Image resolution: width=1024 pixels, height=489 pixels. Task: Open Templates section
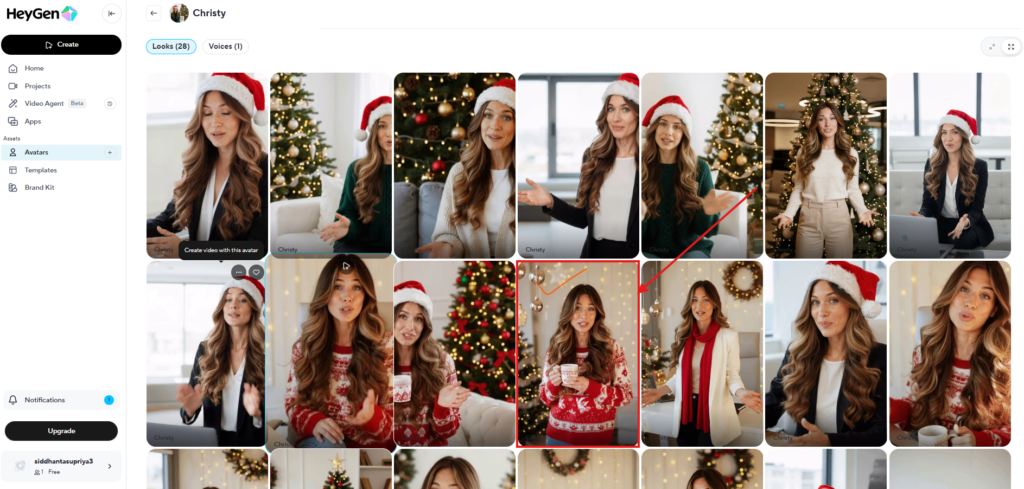pyautogui.click(x=40, y=170)
